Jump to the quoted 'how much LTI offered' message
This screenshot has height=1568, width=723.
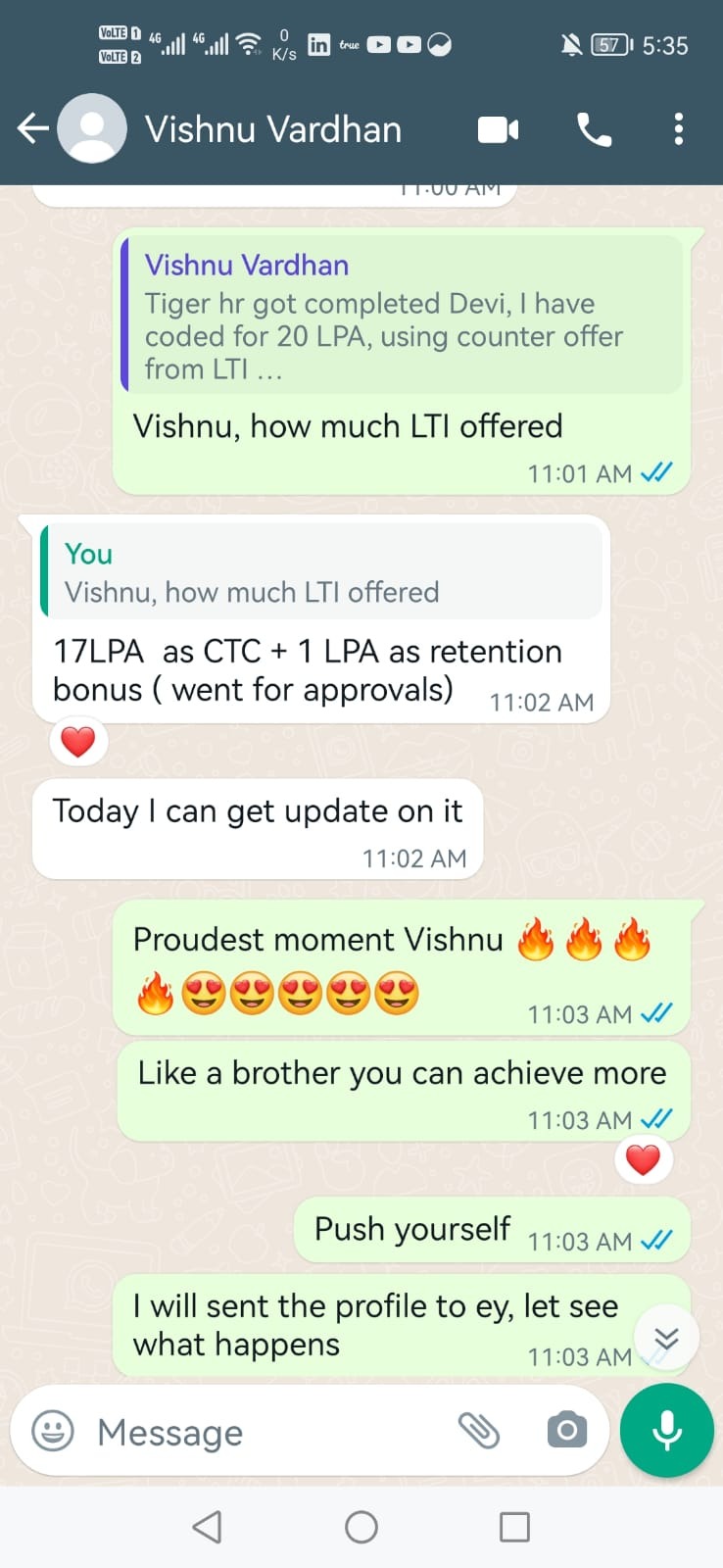pyautogui.click(x=323, y=571)
